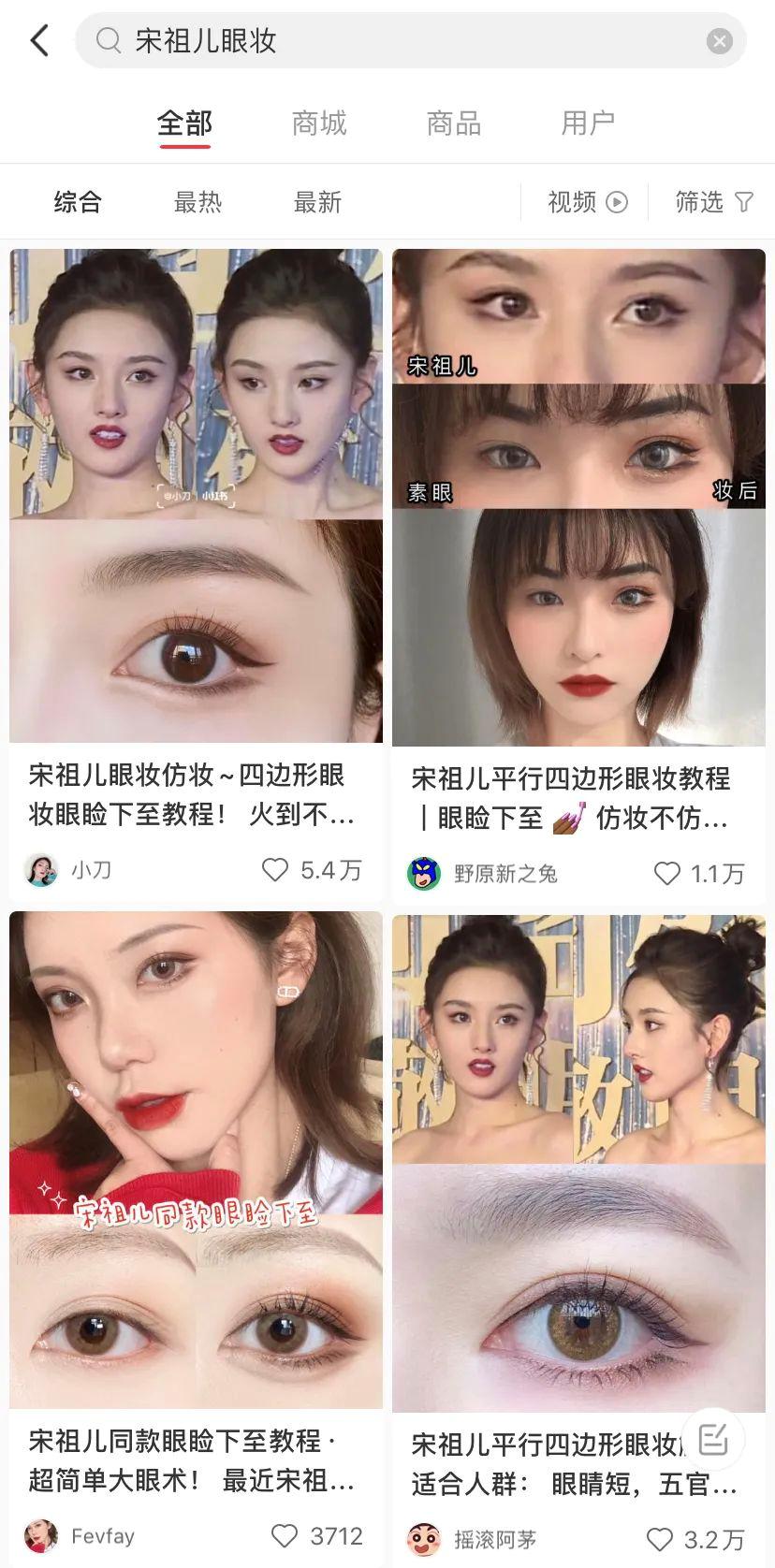Clear the search query with the X icon
This screenshot has height=1568, width=775.
pyautogui.click(x=719, y=40)
